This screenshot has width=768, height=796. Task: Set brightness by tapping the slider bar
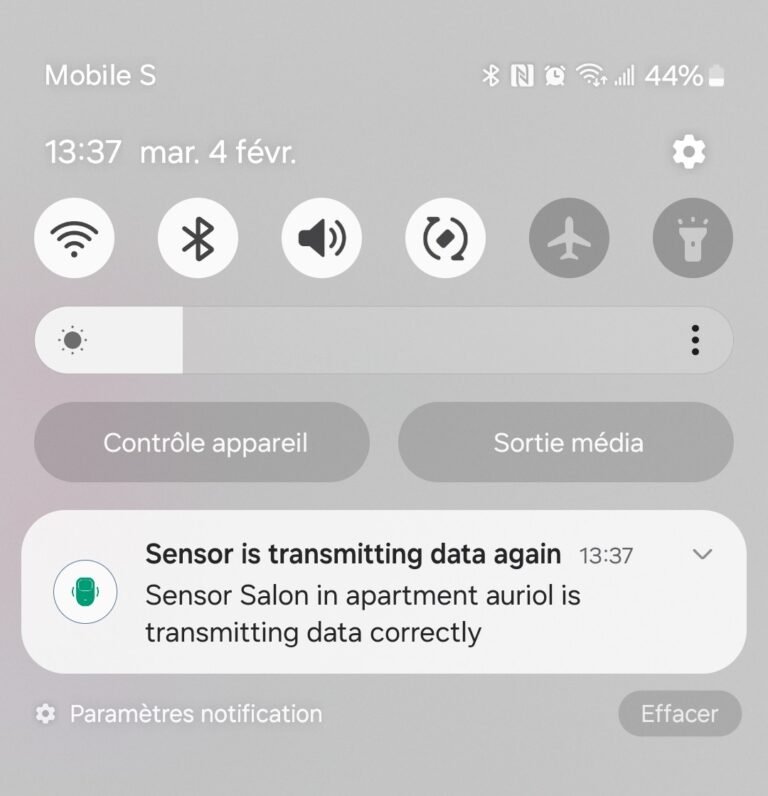400,341
